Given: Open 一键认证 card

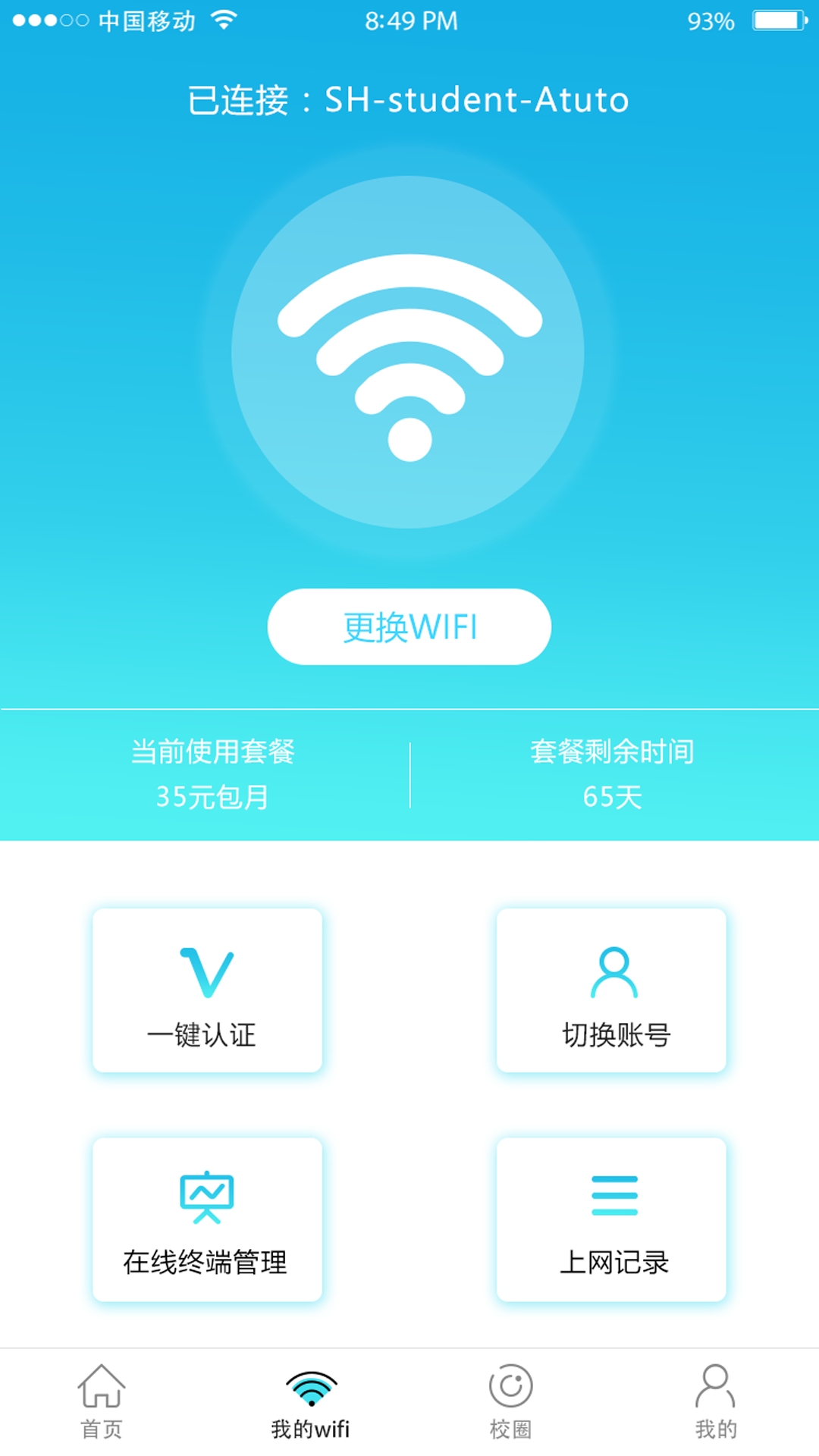Looking at the screenshot, I should [x=207, y=990].
